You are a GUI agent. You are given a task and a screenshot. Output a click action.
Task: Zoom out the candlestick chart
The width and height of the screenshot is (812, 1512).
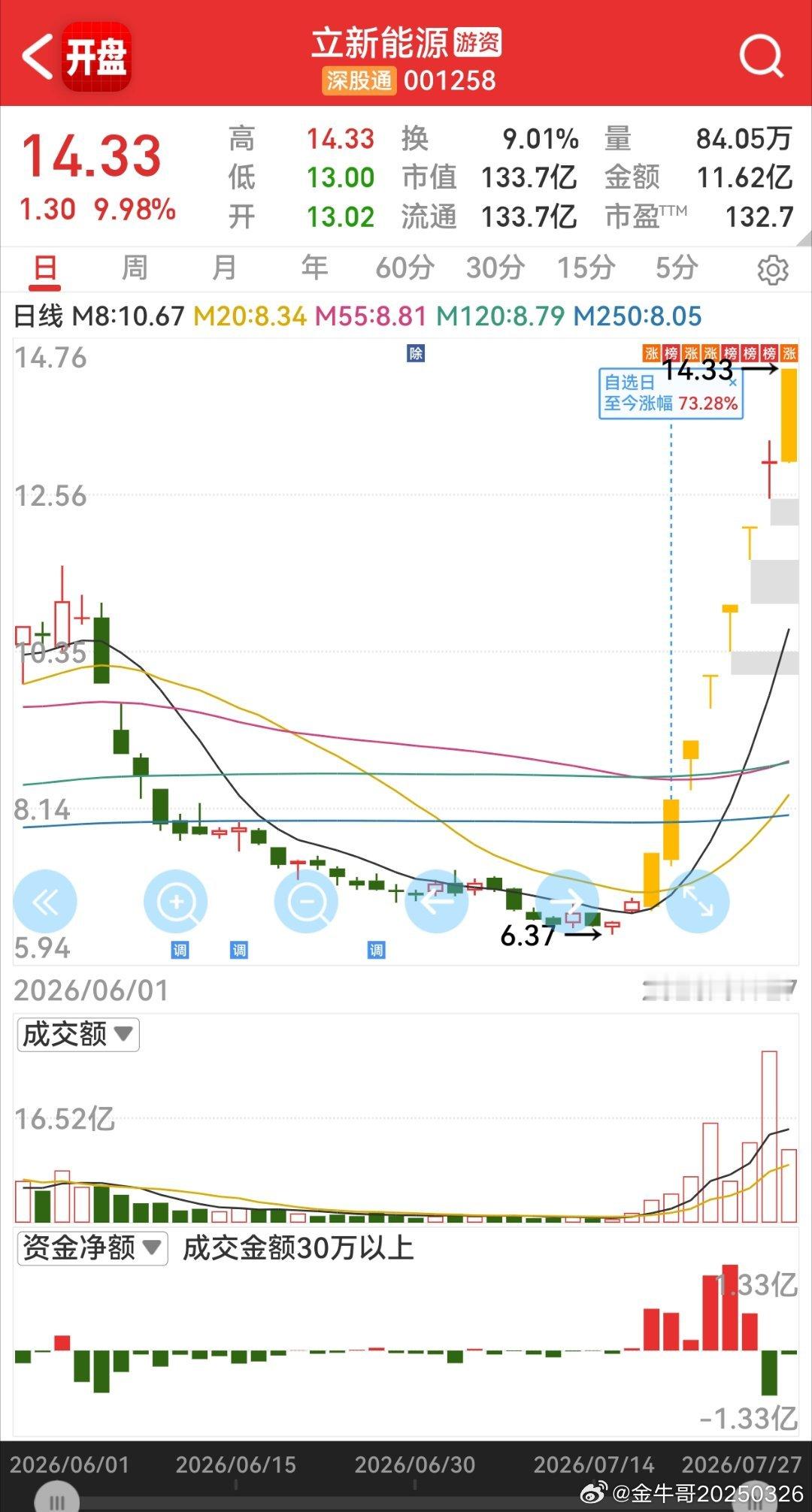point(307,902)
